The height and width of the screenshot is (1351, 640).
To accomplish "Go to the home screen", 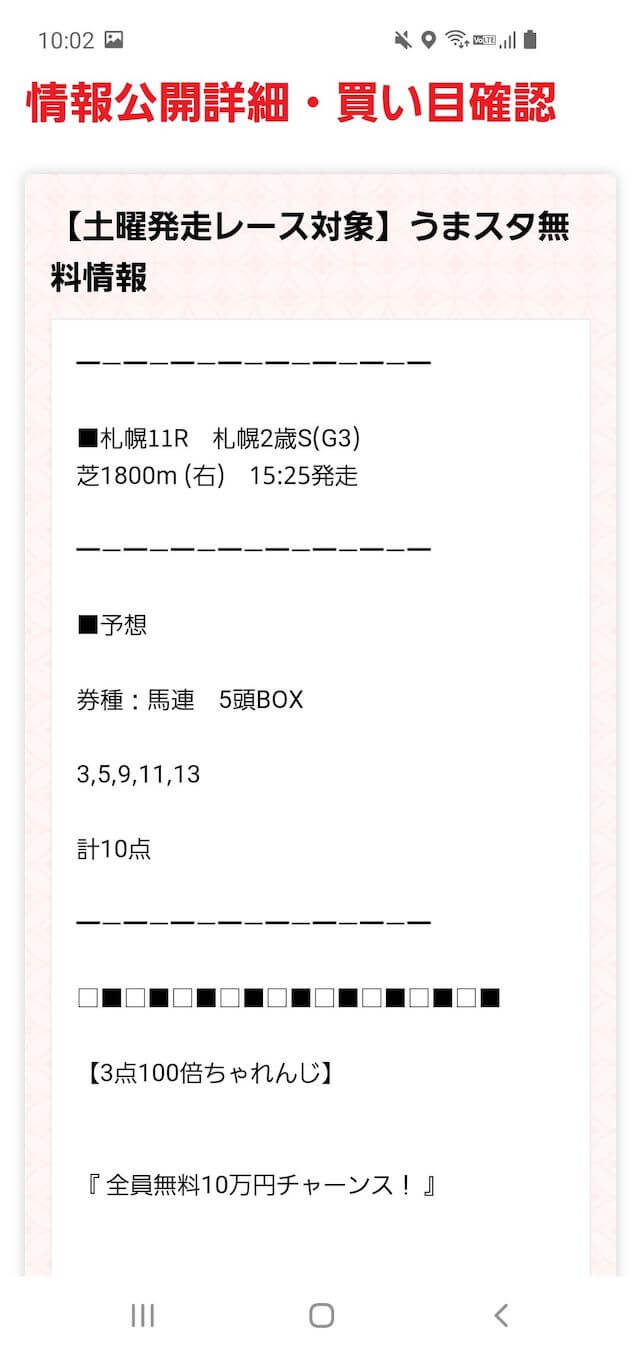I will pos(321,1315).
